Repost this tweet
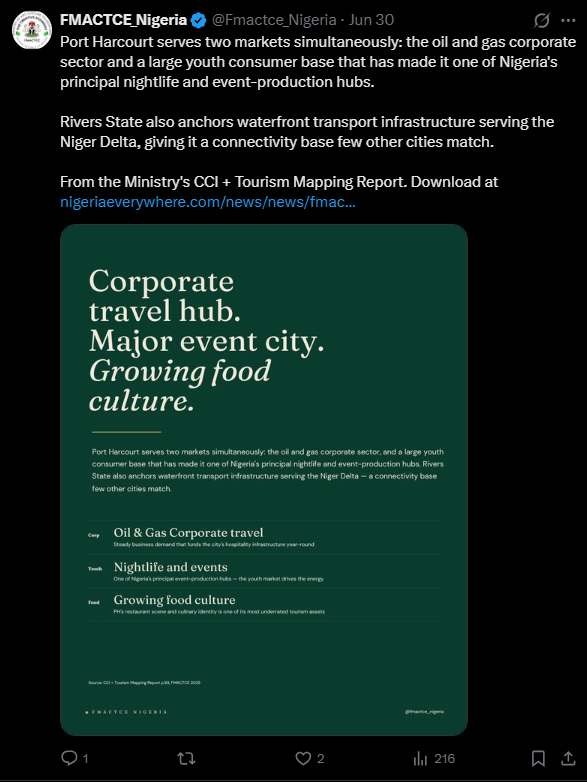This screenshot has height=782, width=587. pyautogui.click(x=186, y=759)
